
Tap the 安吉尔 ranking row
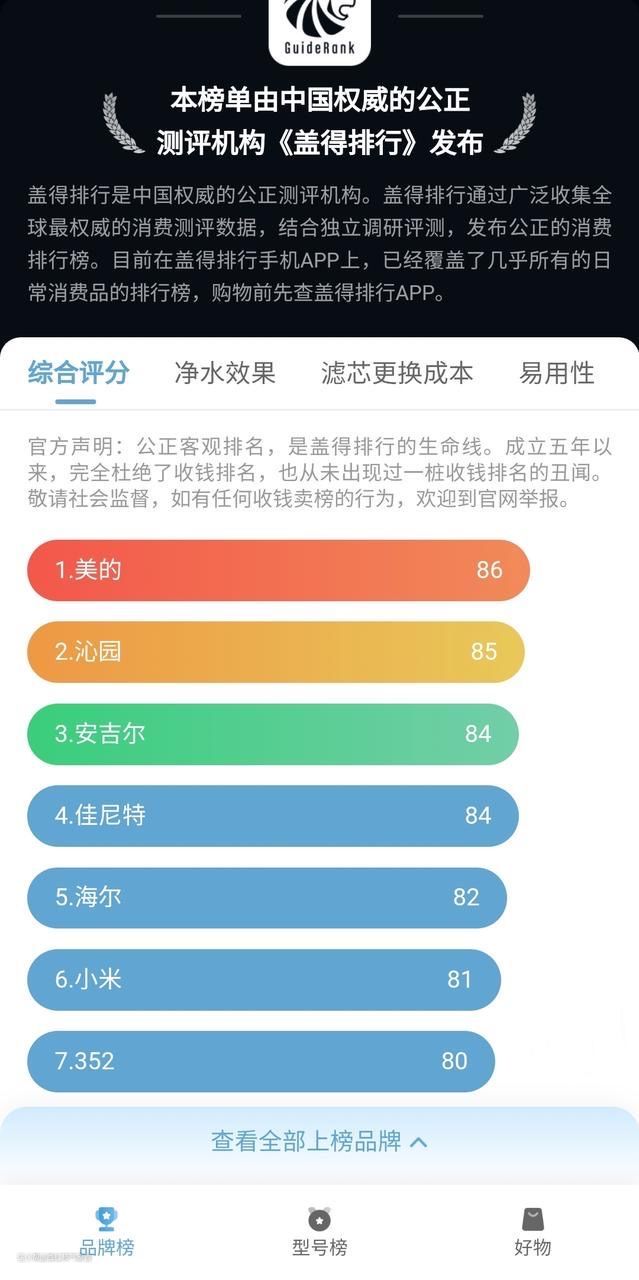(272, 734)
